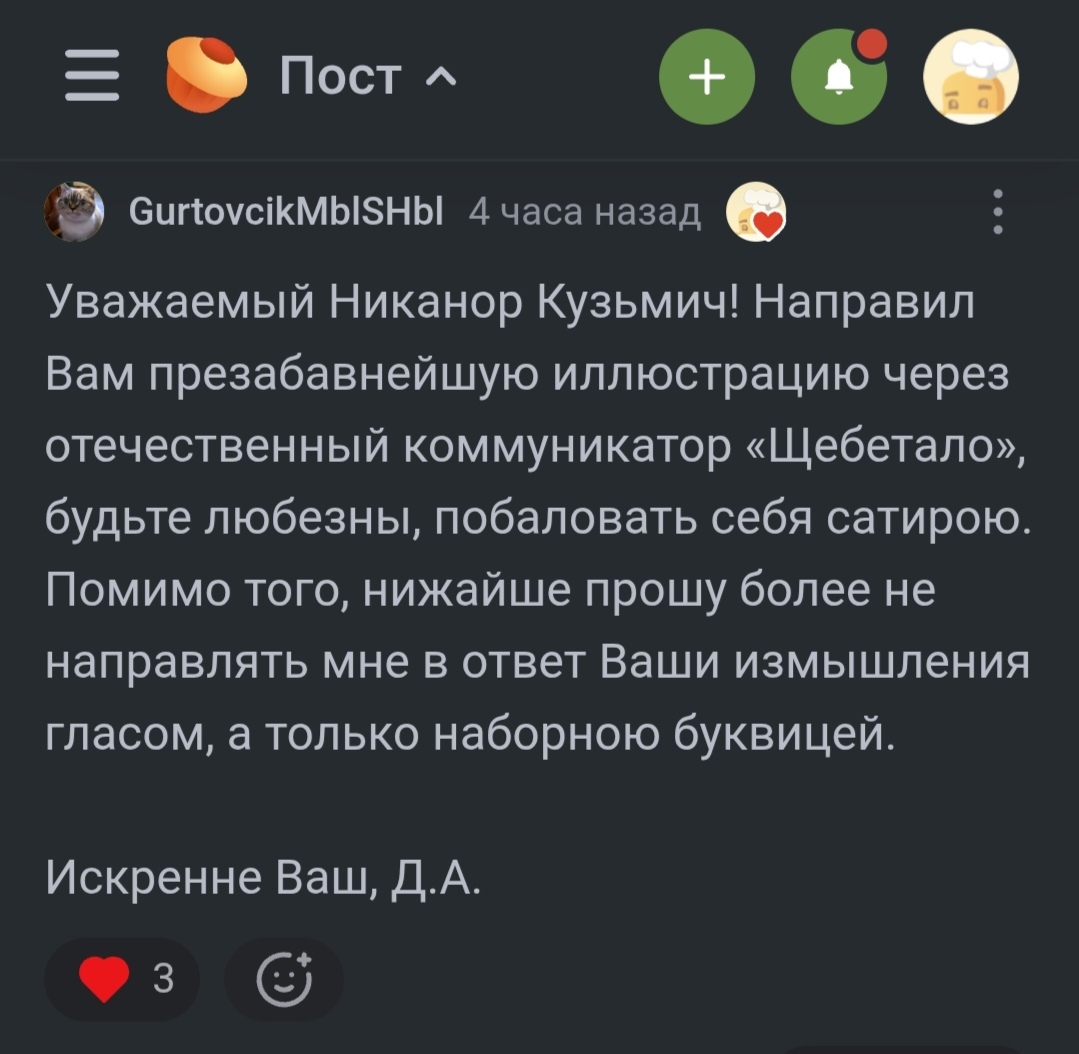The width and height of the screenshot is (1079, 1054).
Task: Open the notifications bell
Action: pos(839,77)
